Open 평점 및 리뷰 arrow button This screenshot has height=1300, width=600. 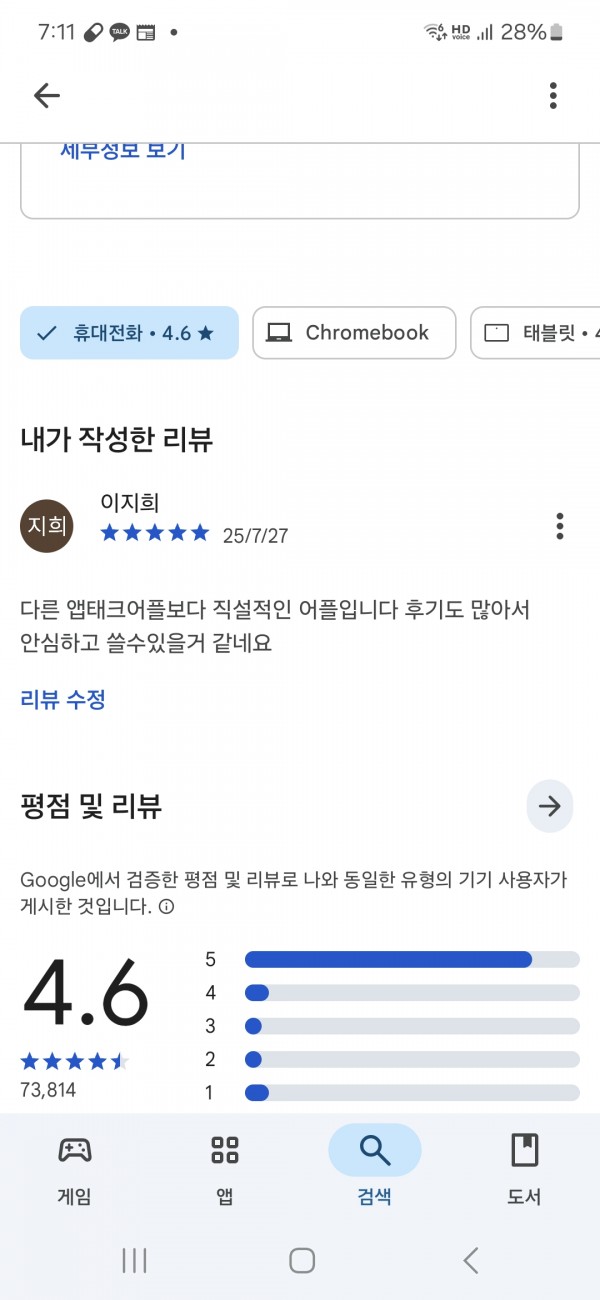click(550, 807)
